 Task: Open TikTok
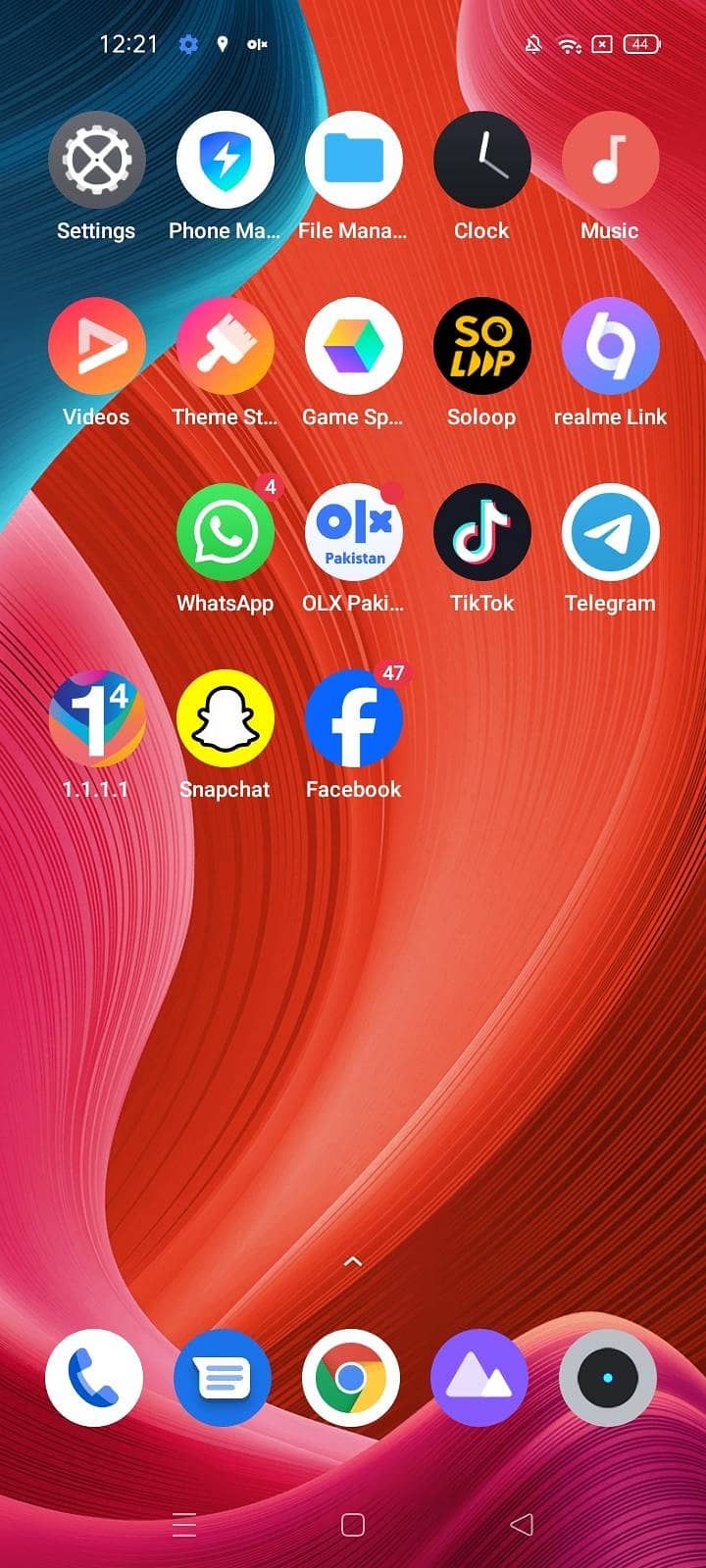point(481,532)
